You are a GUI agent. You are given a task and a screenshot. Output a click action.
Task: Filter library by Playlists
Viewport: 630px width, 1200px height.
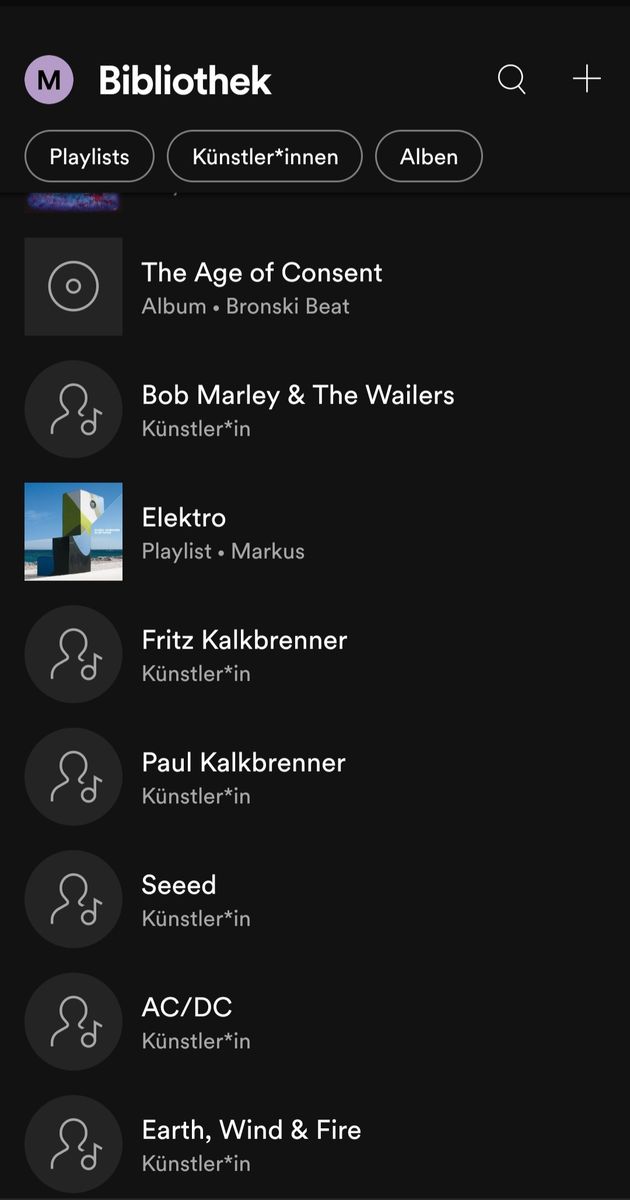tap(89, 157)
